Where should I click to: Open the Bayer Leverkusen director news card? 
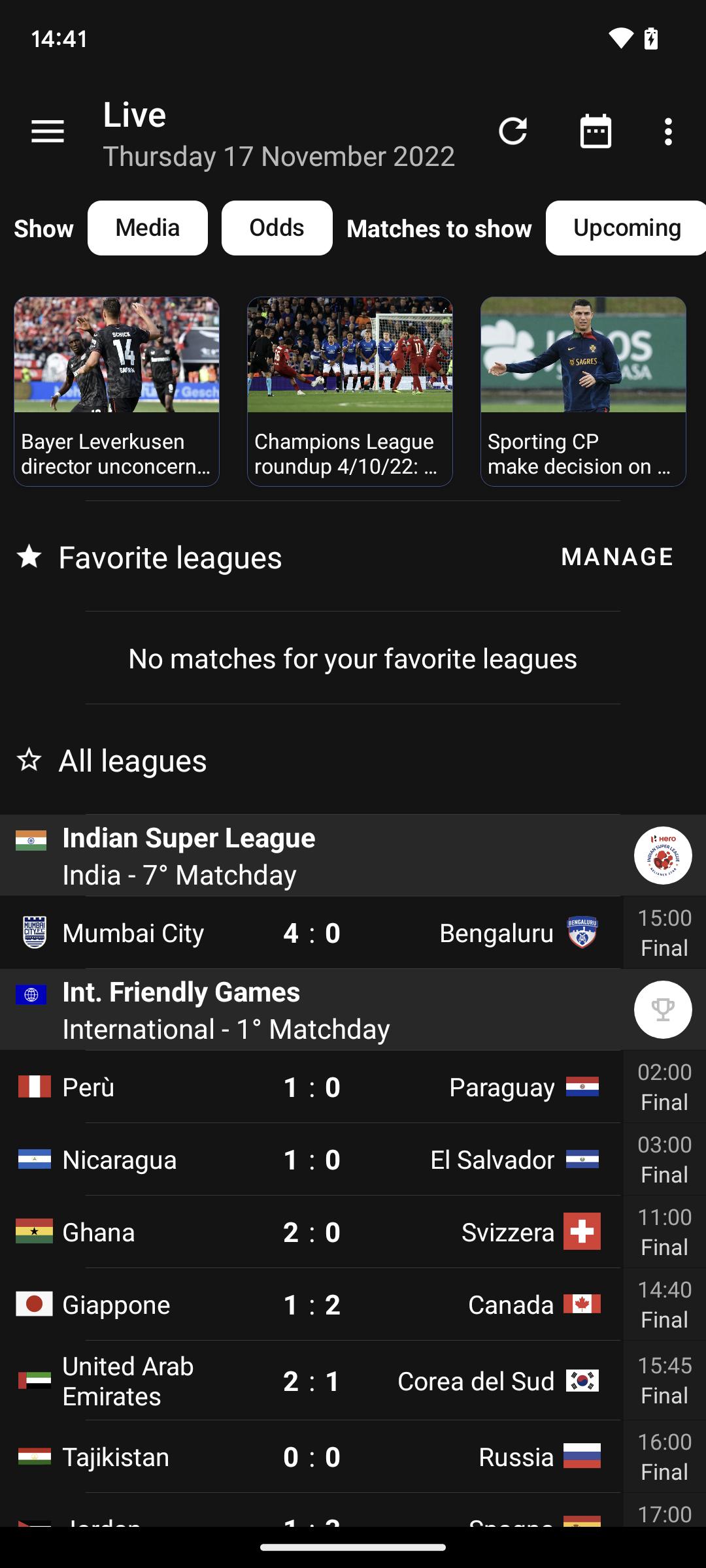pyautogui.click(x=116, y=391)
